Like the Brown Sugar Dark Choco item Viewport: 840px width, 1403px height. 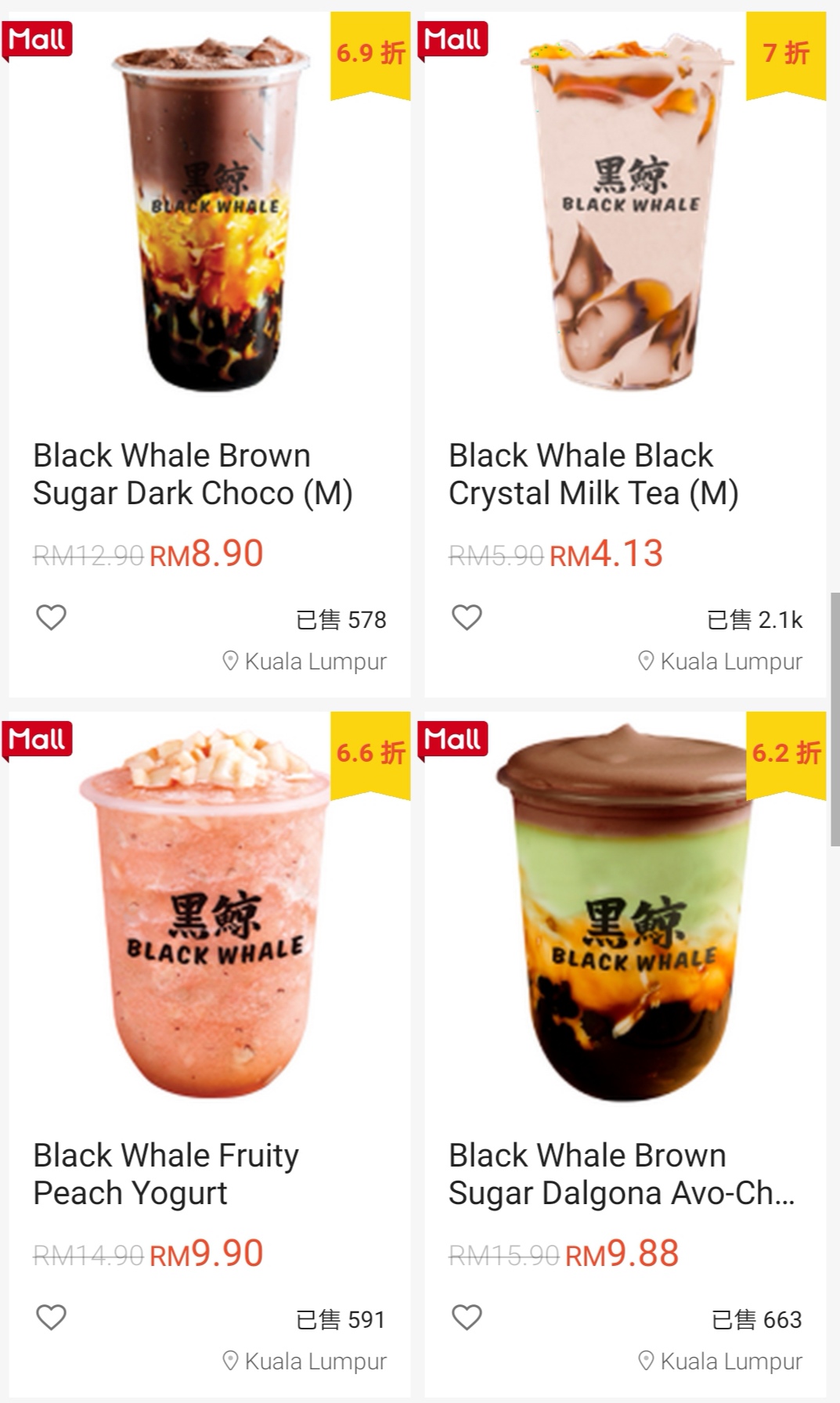52,618
